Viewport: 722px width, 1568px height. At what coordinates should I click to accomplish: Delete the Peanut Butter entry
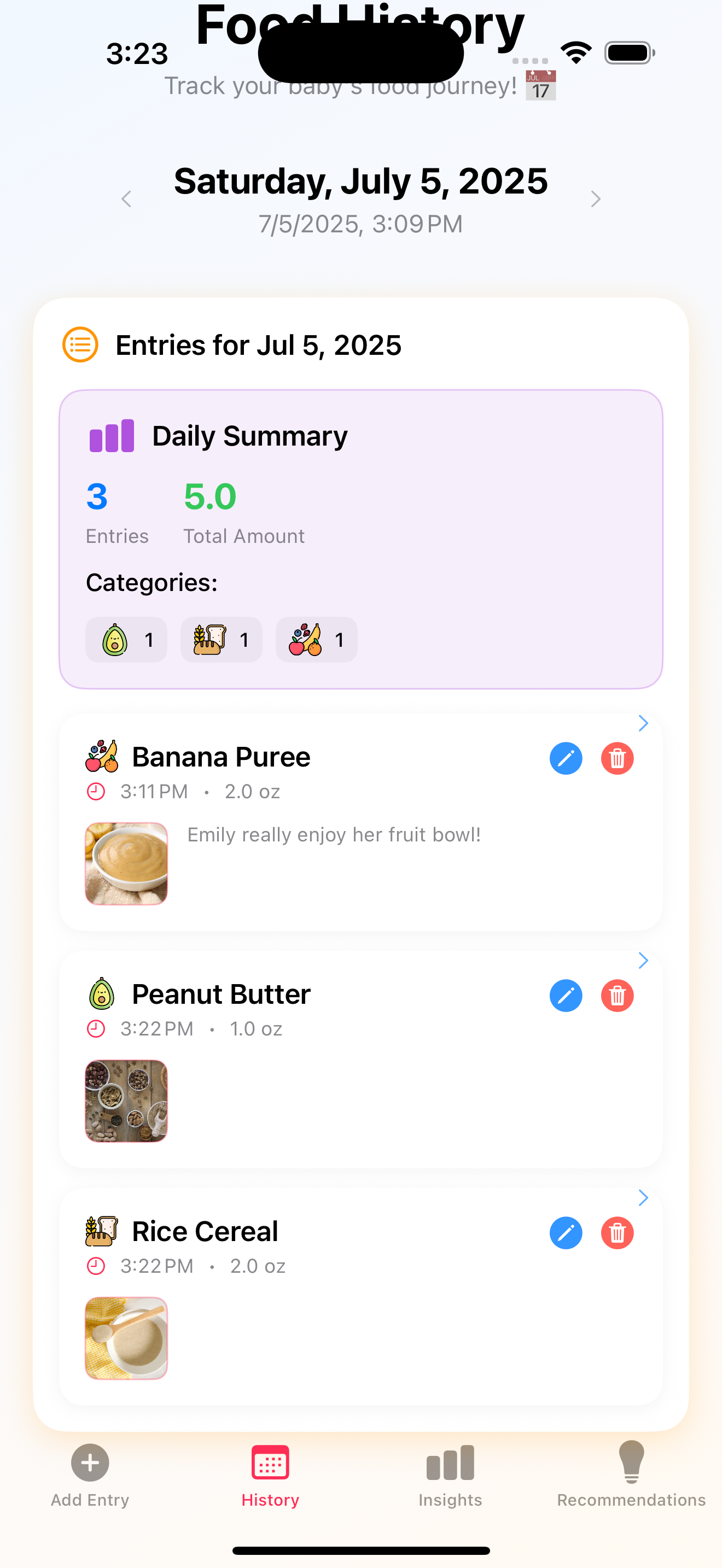(618, 996)
